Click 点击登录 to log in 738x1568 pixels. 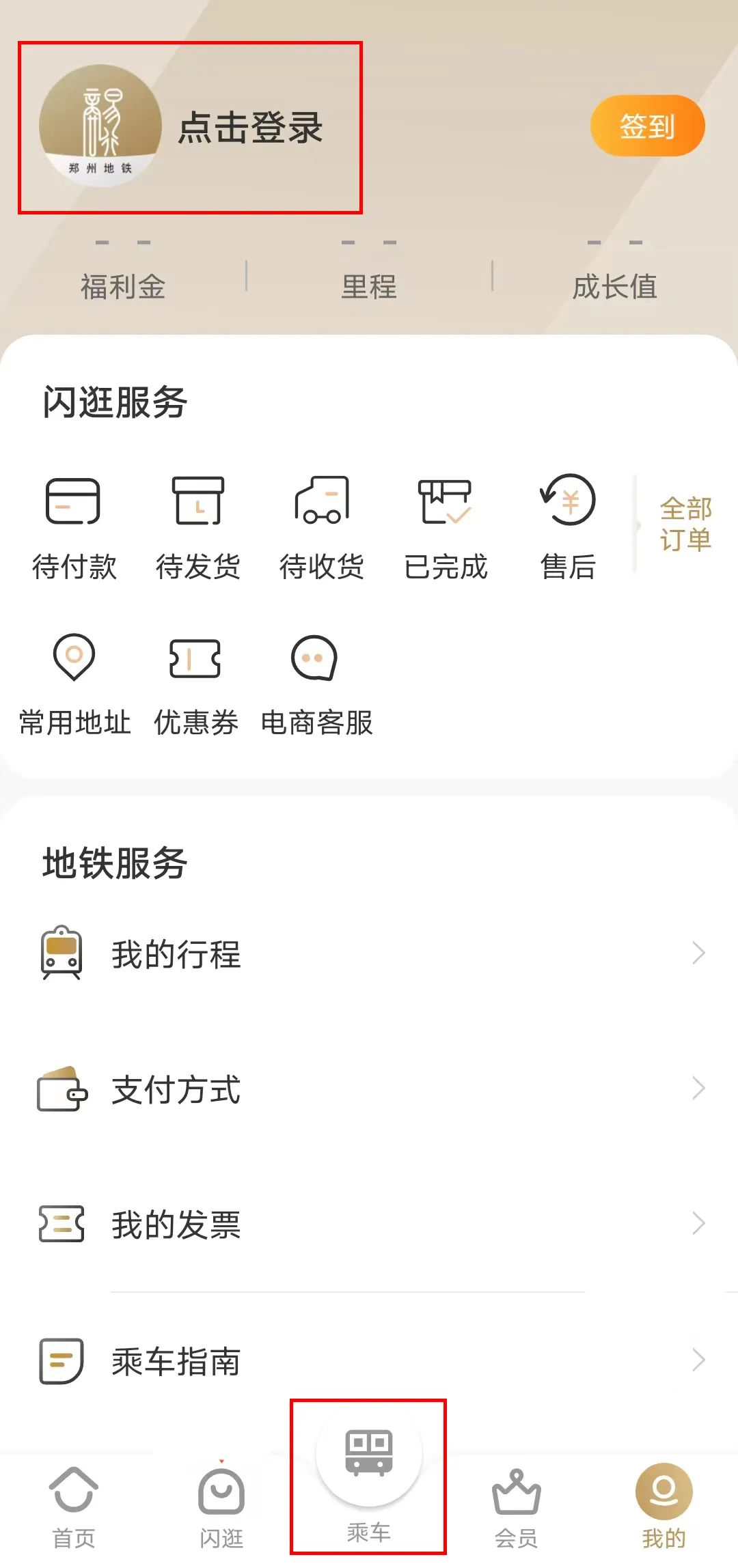click(251, 126)
